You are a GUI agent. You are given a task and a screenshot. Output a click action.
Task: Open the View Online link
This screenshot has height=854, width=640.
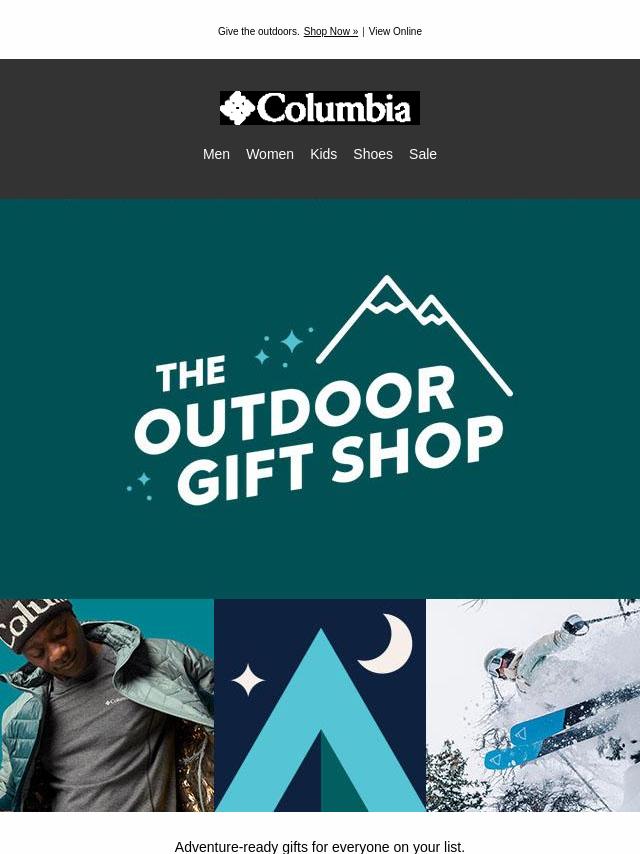coord(395,32)
